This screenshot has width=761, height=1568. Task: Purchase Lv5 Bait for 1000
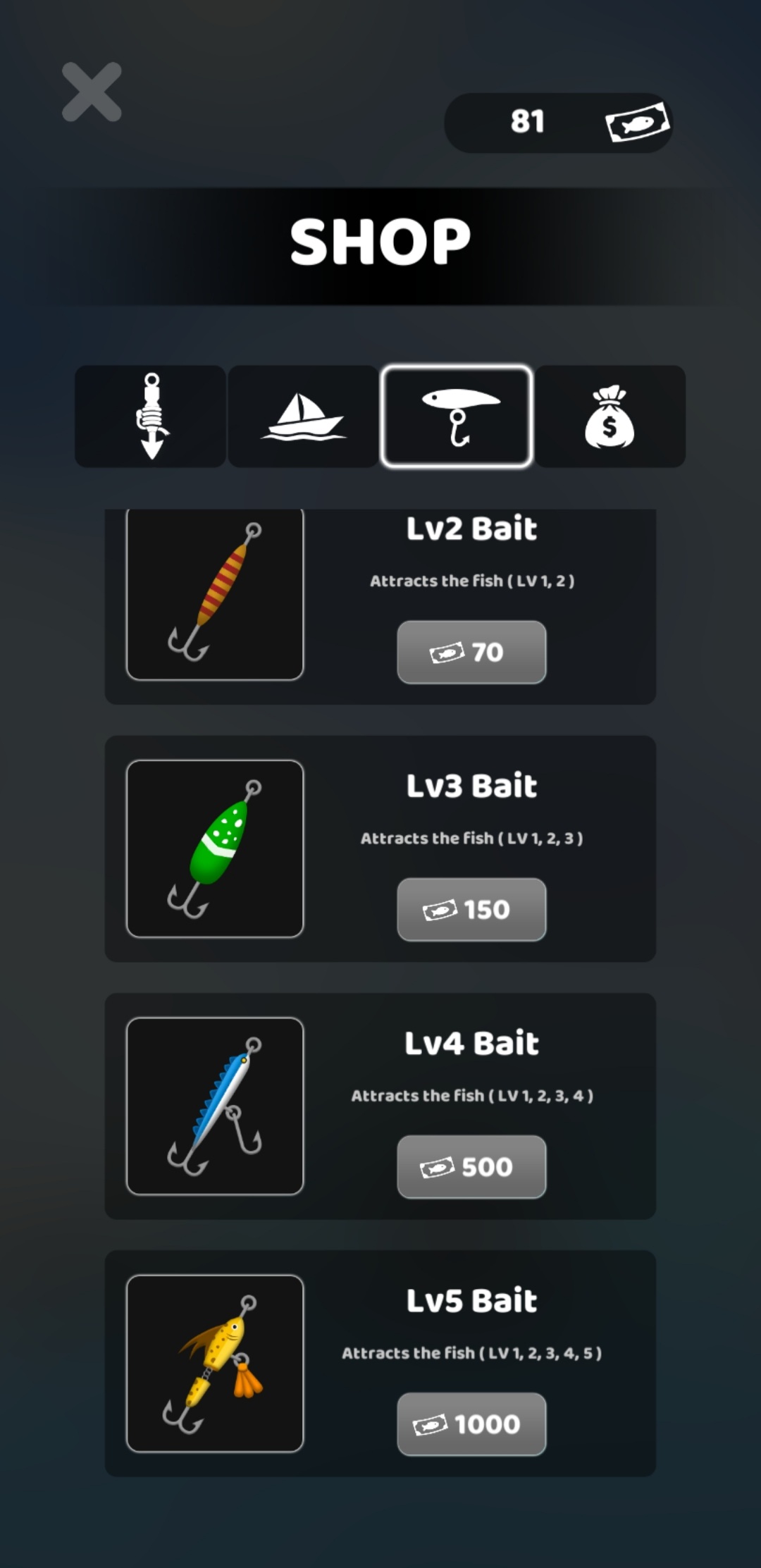point(471,1424)
